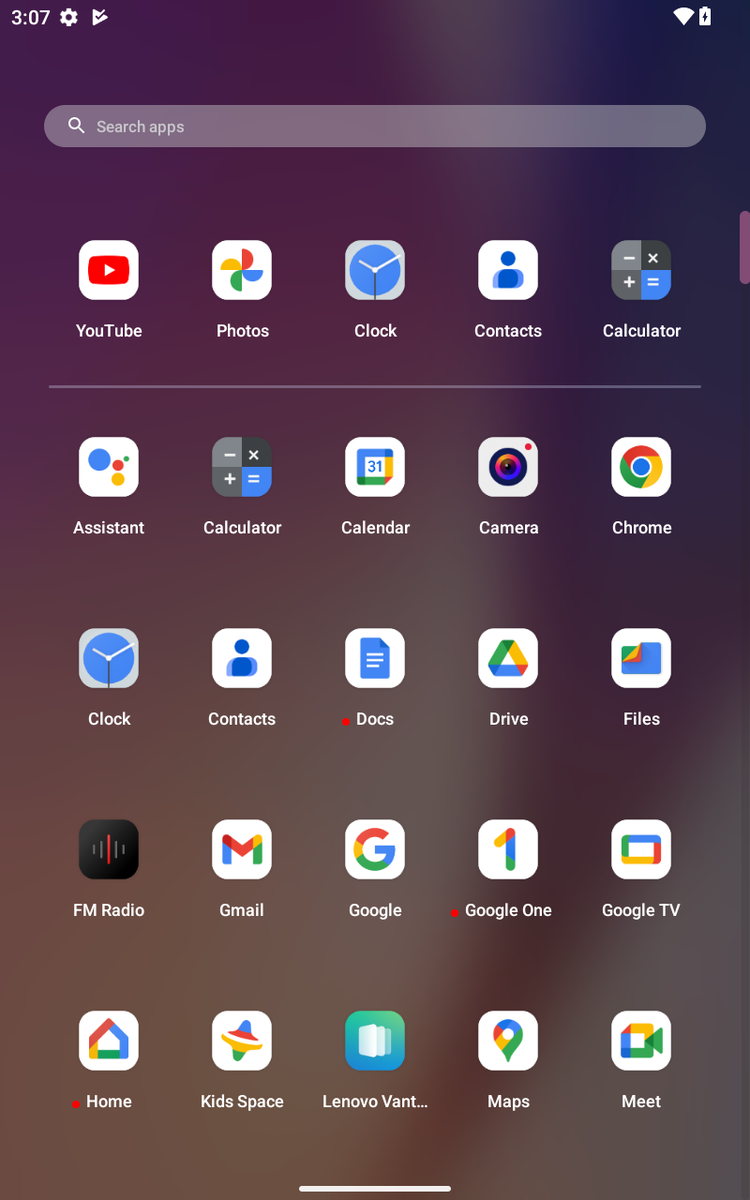Open the Google TV app
This screenshot has height=1200, width=750.
(x=641, y=850)
